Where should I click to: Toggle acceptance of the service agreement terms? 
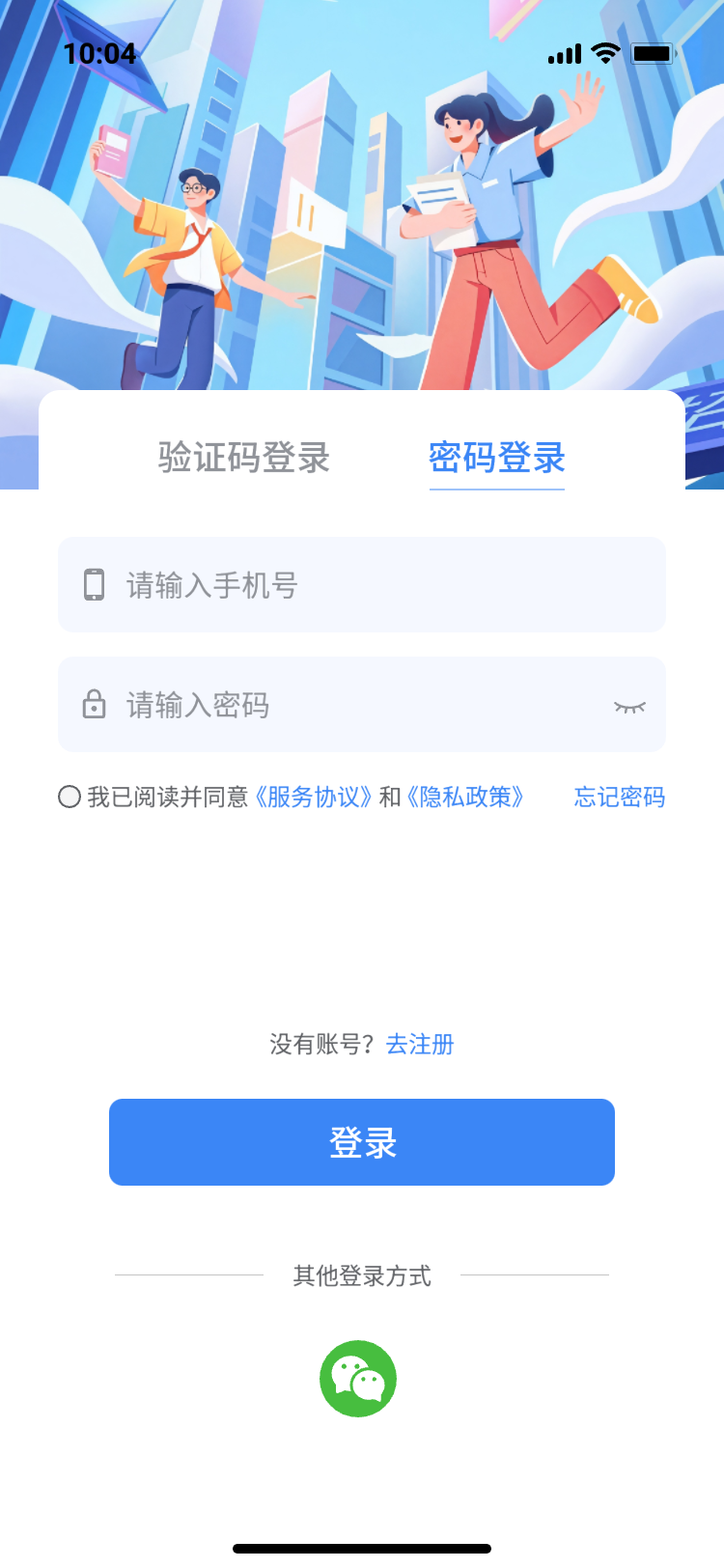[70, 798]
